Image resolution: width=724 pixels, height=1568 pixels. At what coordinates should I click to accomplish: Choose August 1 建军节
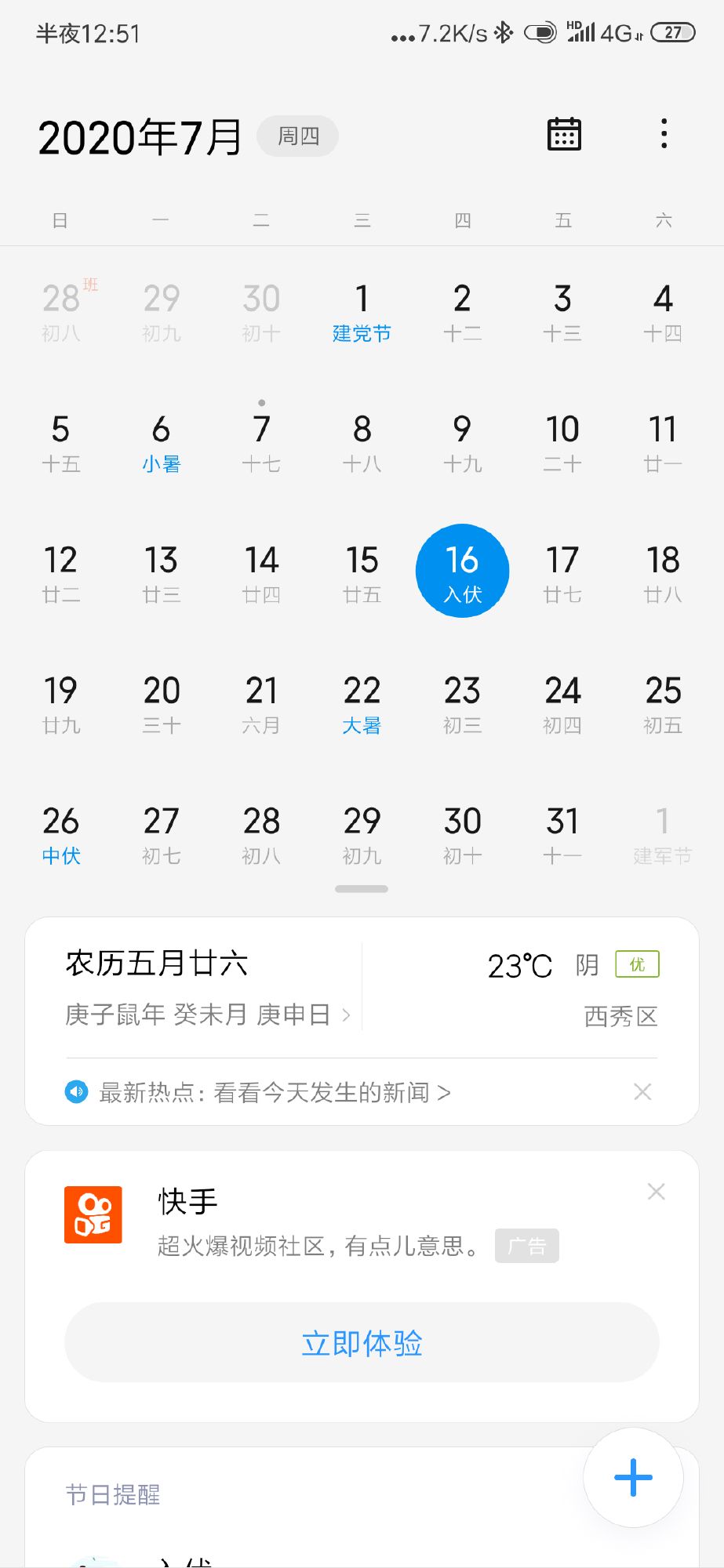tap(663, 836)
